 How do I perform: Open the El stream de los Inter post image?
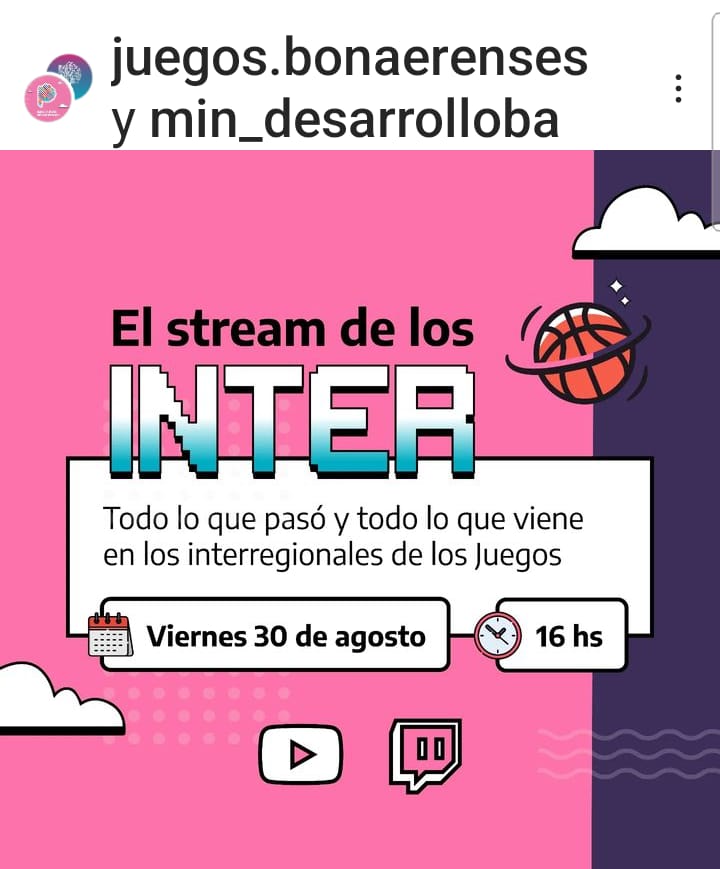click(x=360, y=508)
